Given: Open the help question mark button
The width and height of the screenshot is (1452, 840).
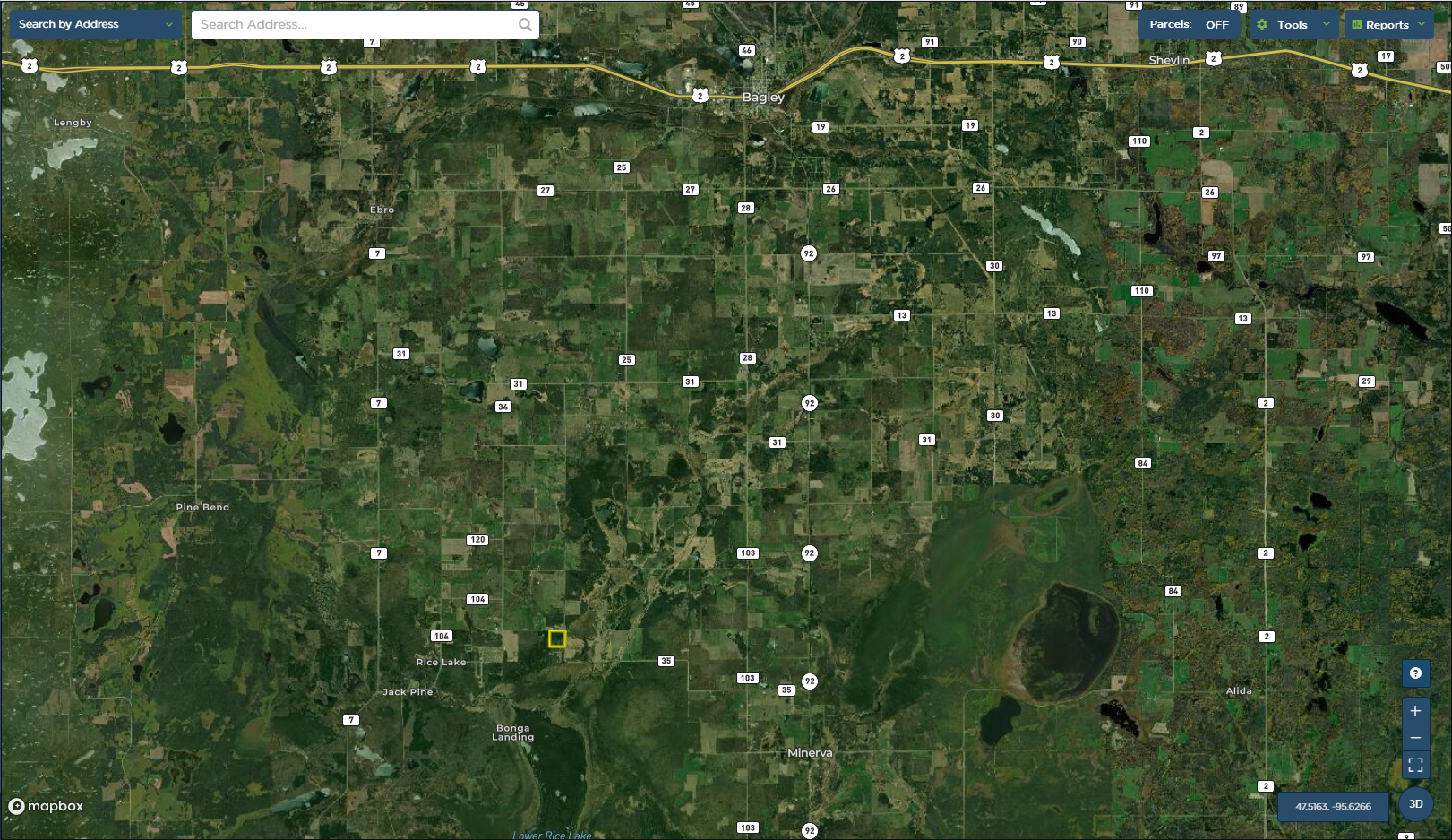Looking at the screenshot, I should pos(1415,673).
